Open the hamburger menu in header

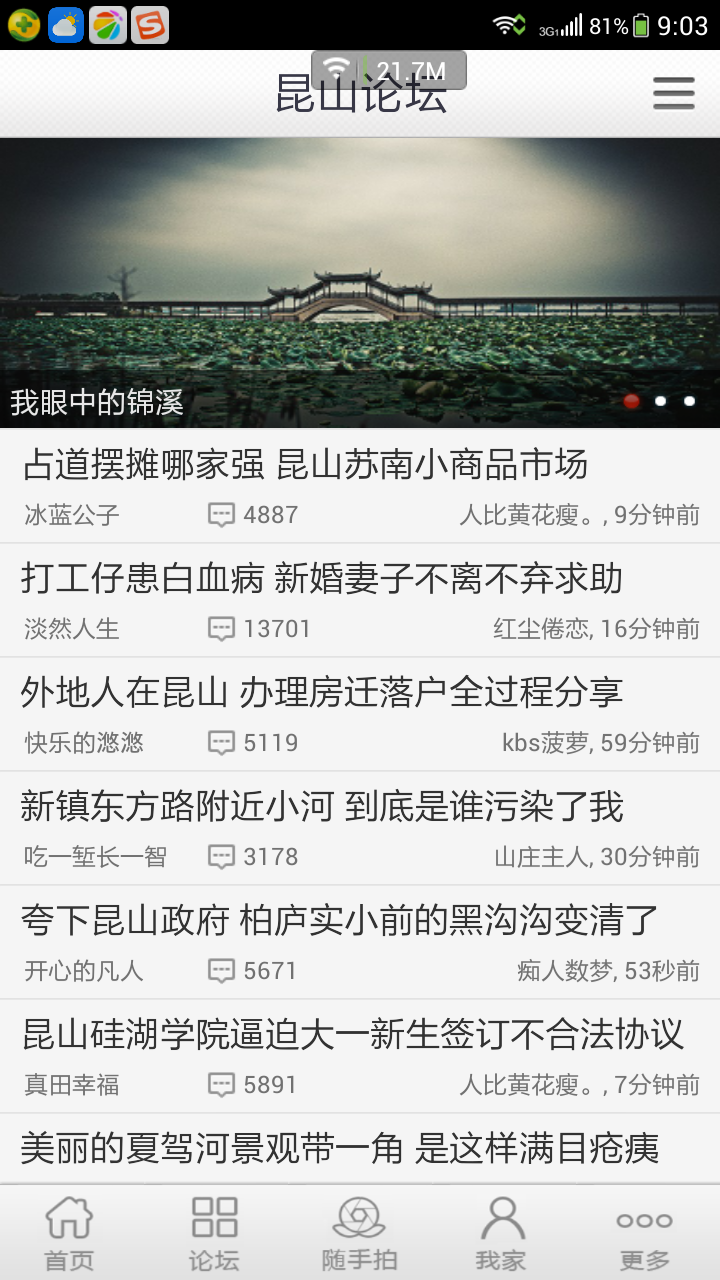click(673, 93)
